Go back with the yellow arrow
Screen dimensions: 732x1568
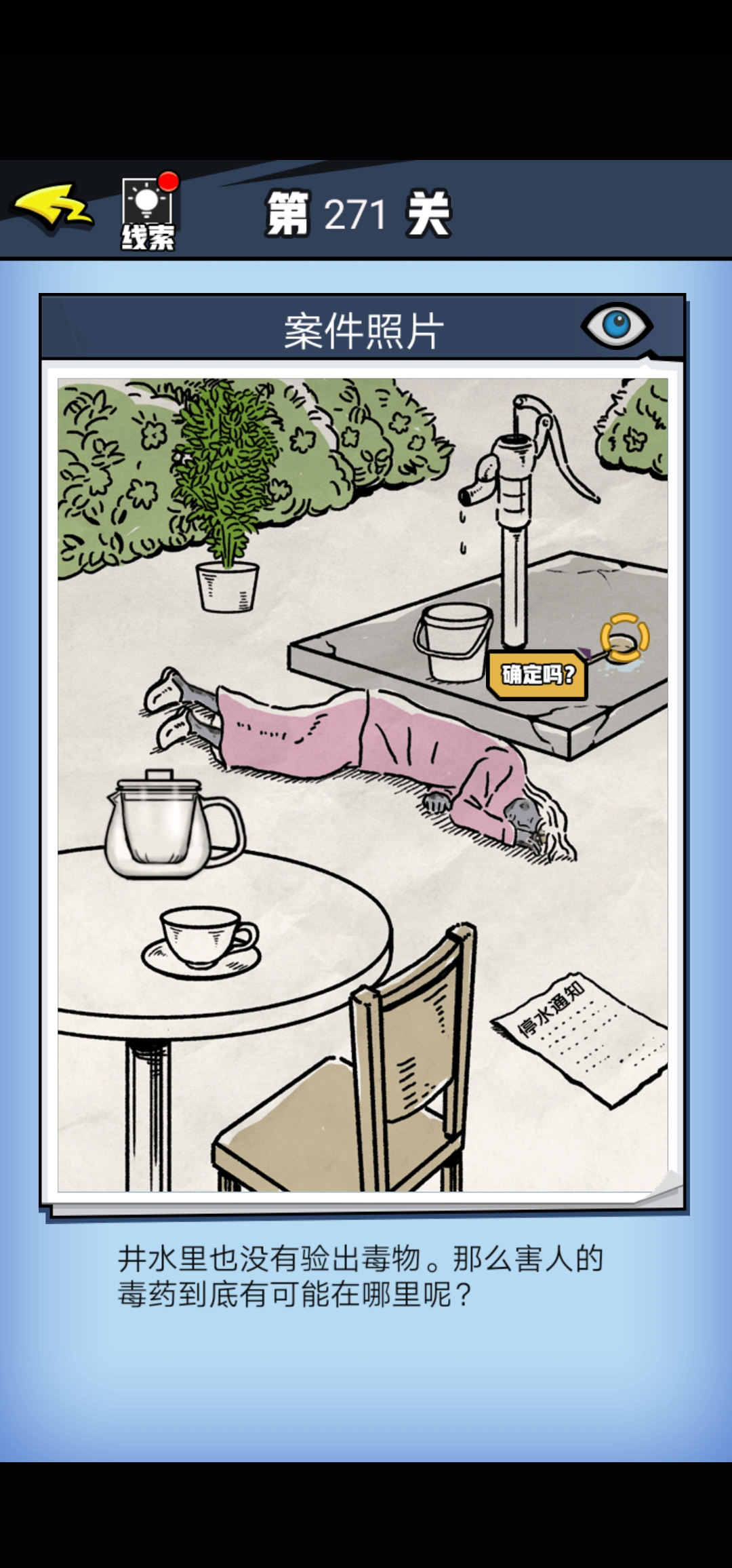[53, 208]
